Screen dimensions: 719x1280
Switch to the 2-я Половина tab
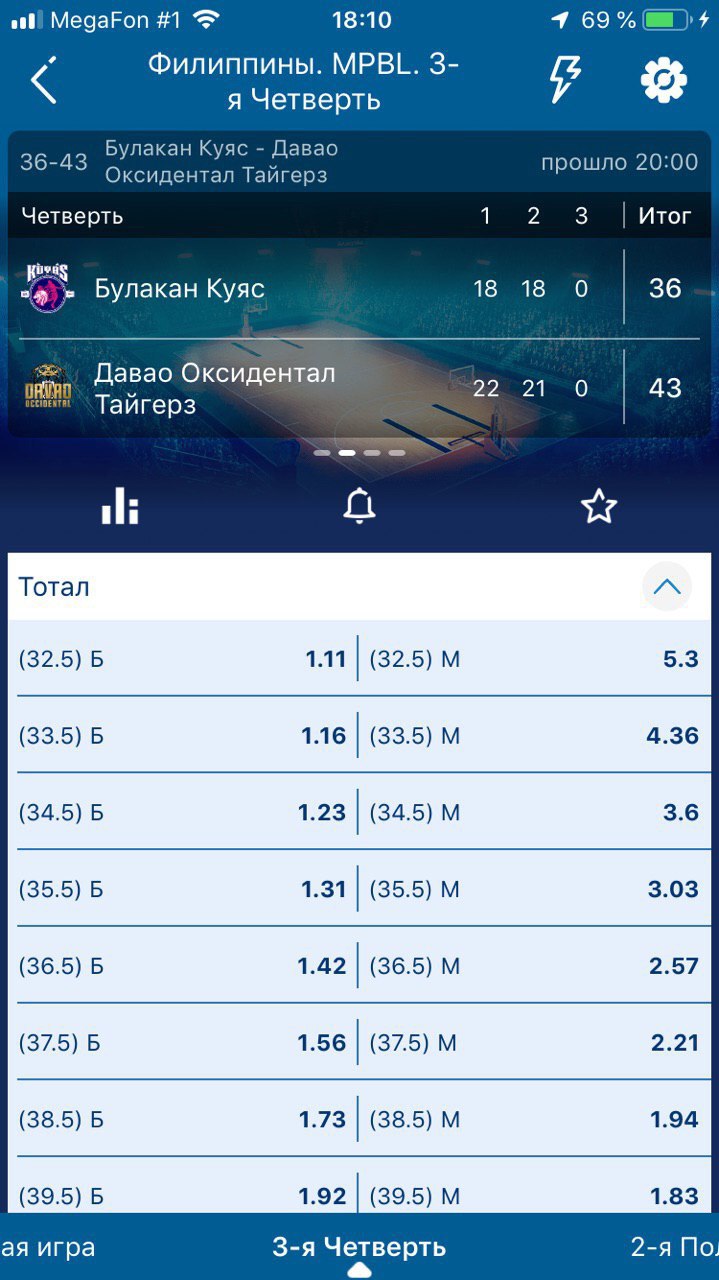(x=672, y=1247)
